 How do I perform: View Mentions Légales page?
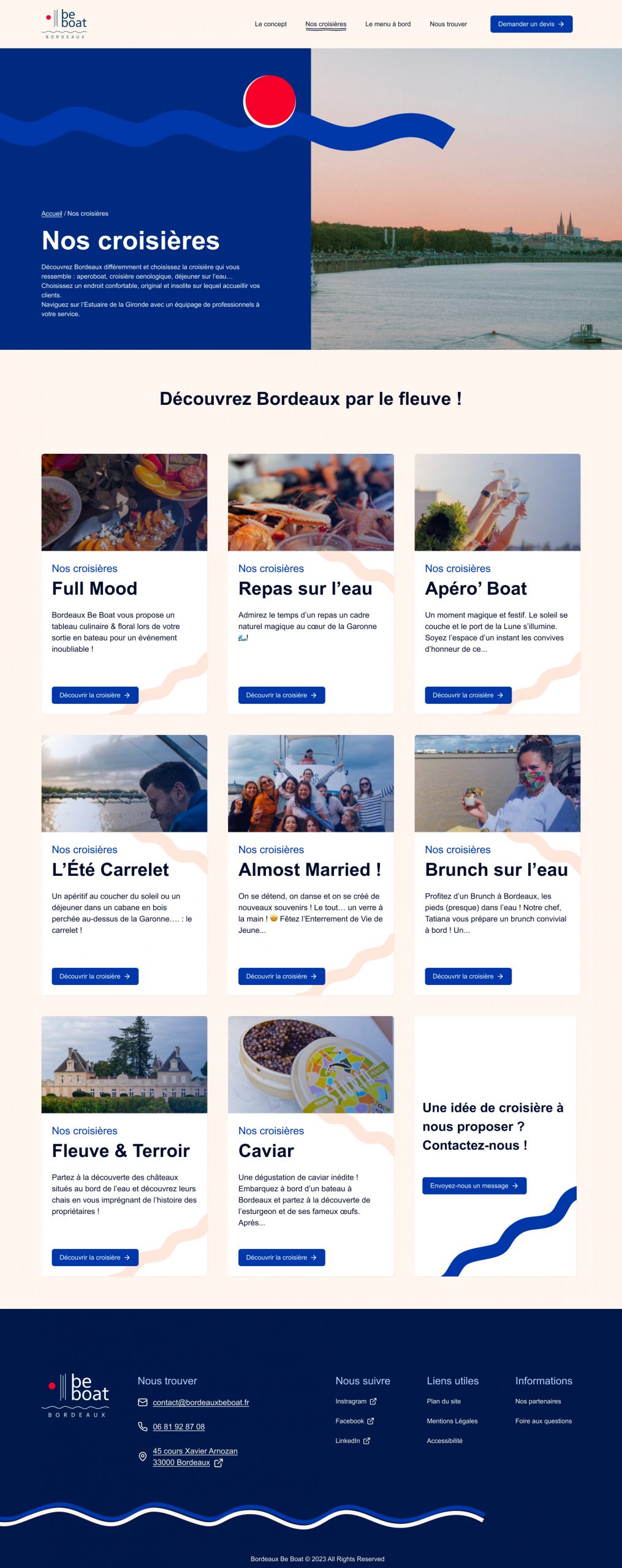click(x=452, y=1421)
